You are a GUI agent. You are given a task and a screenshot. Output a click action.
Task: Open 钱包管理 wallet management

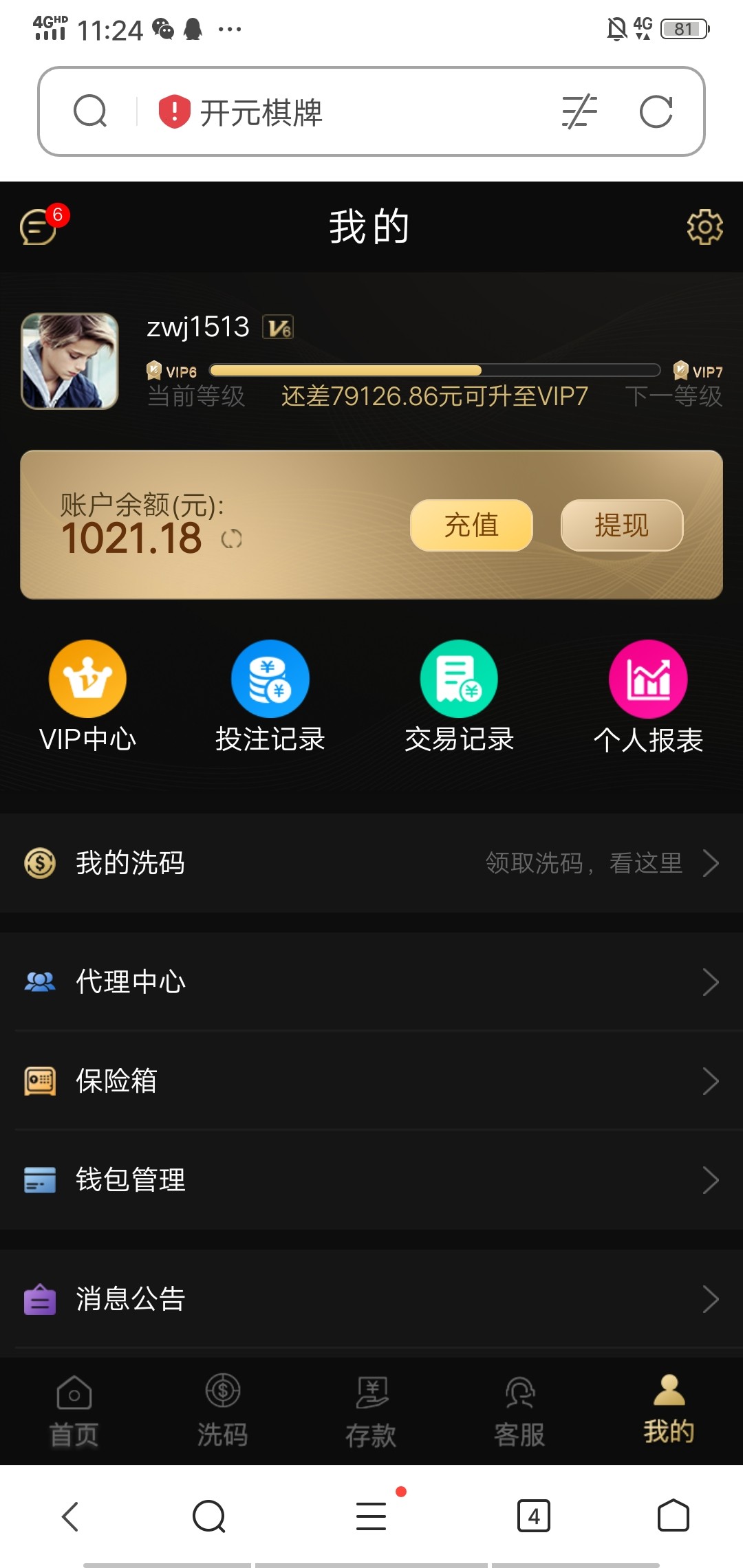tap(371, 1180)
